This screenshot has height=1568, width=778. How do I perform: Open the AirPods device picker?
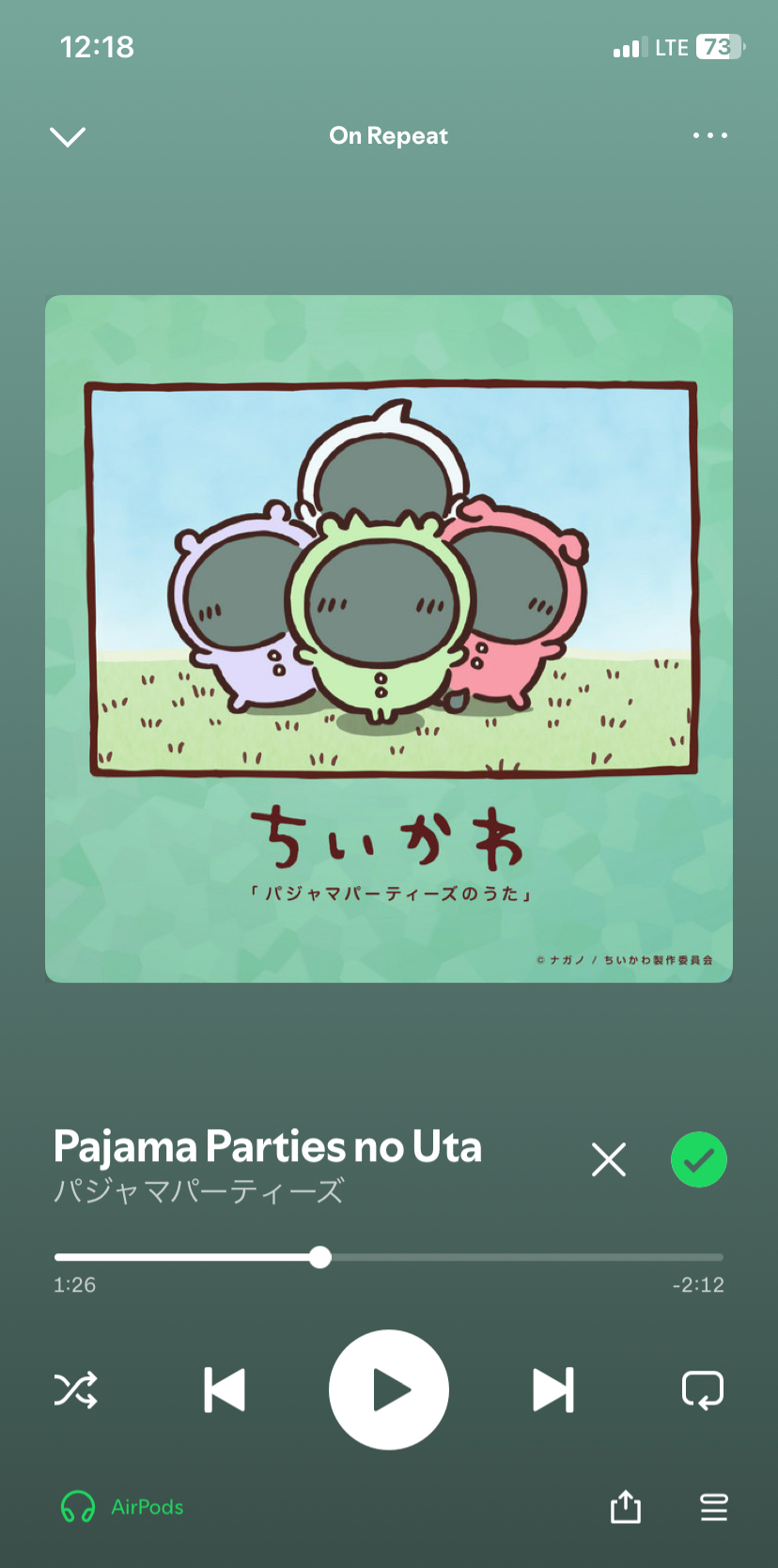[122, 1507]
